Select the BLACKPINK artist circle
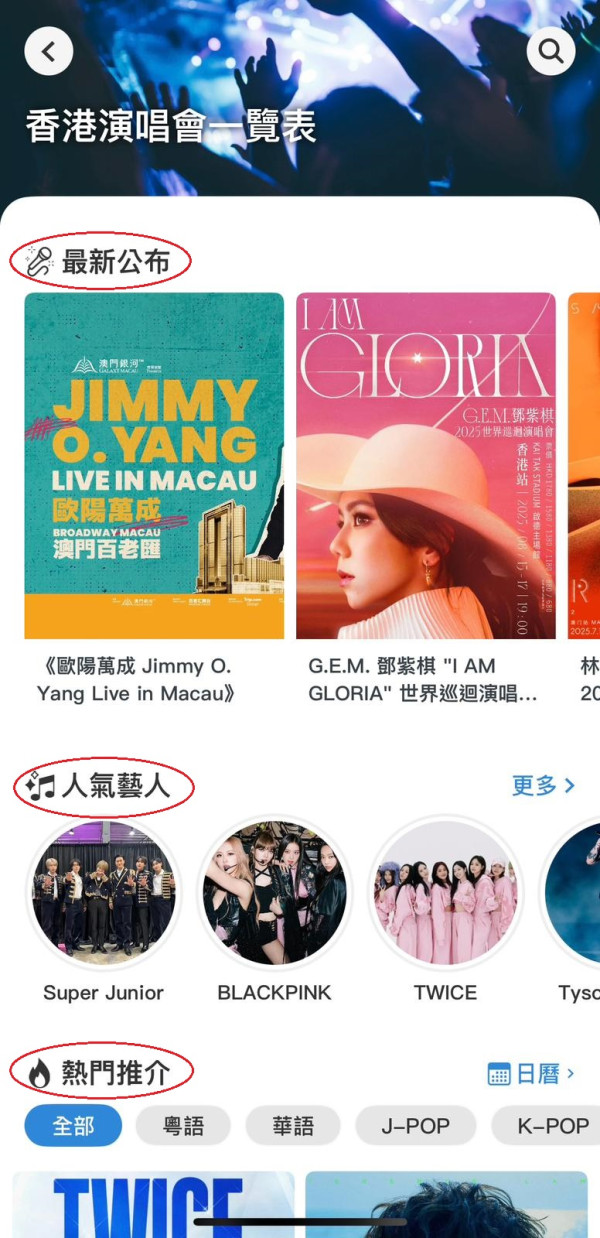 pyautogui.click(x=274, y=894)
